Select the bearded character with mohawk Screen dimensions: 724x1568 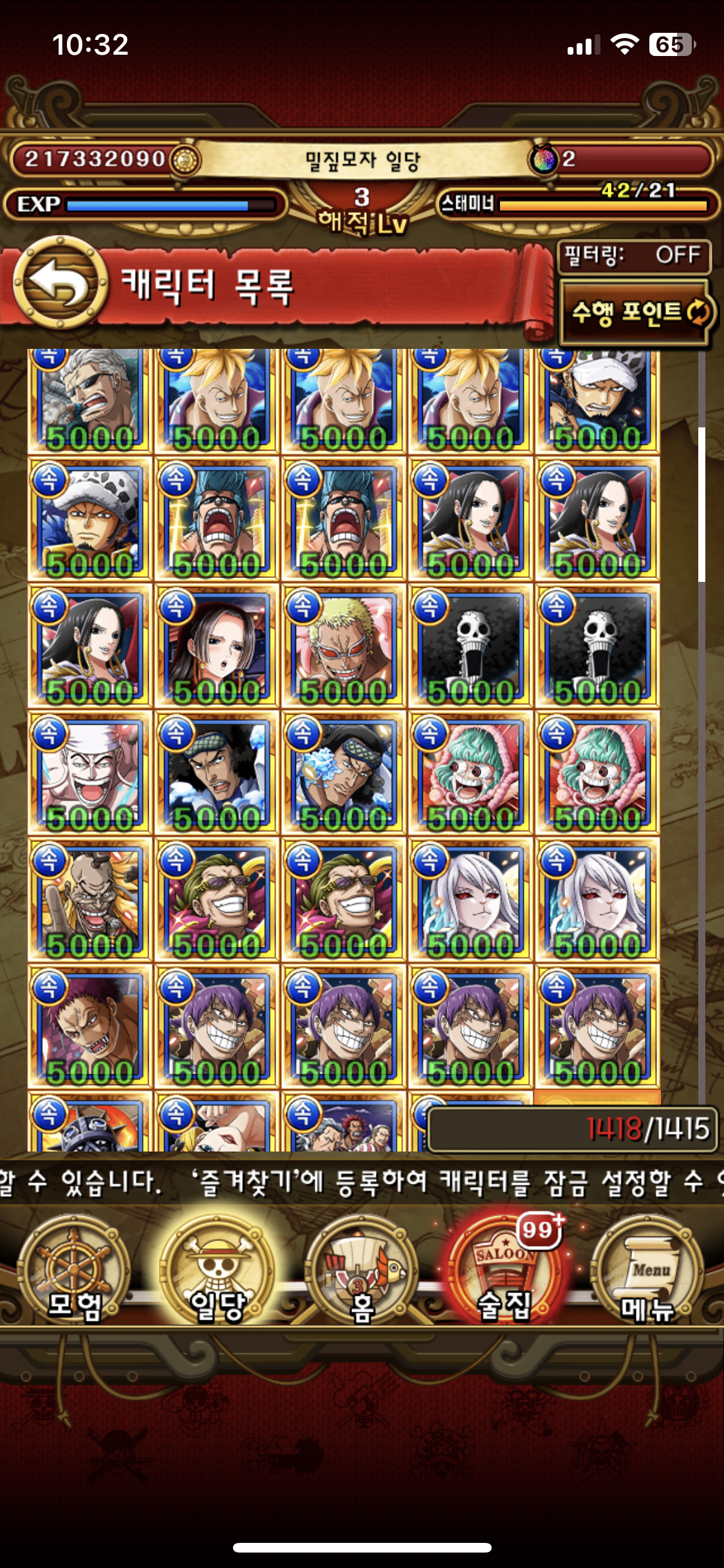coord(90,899)
